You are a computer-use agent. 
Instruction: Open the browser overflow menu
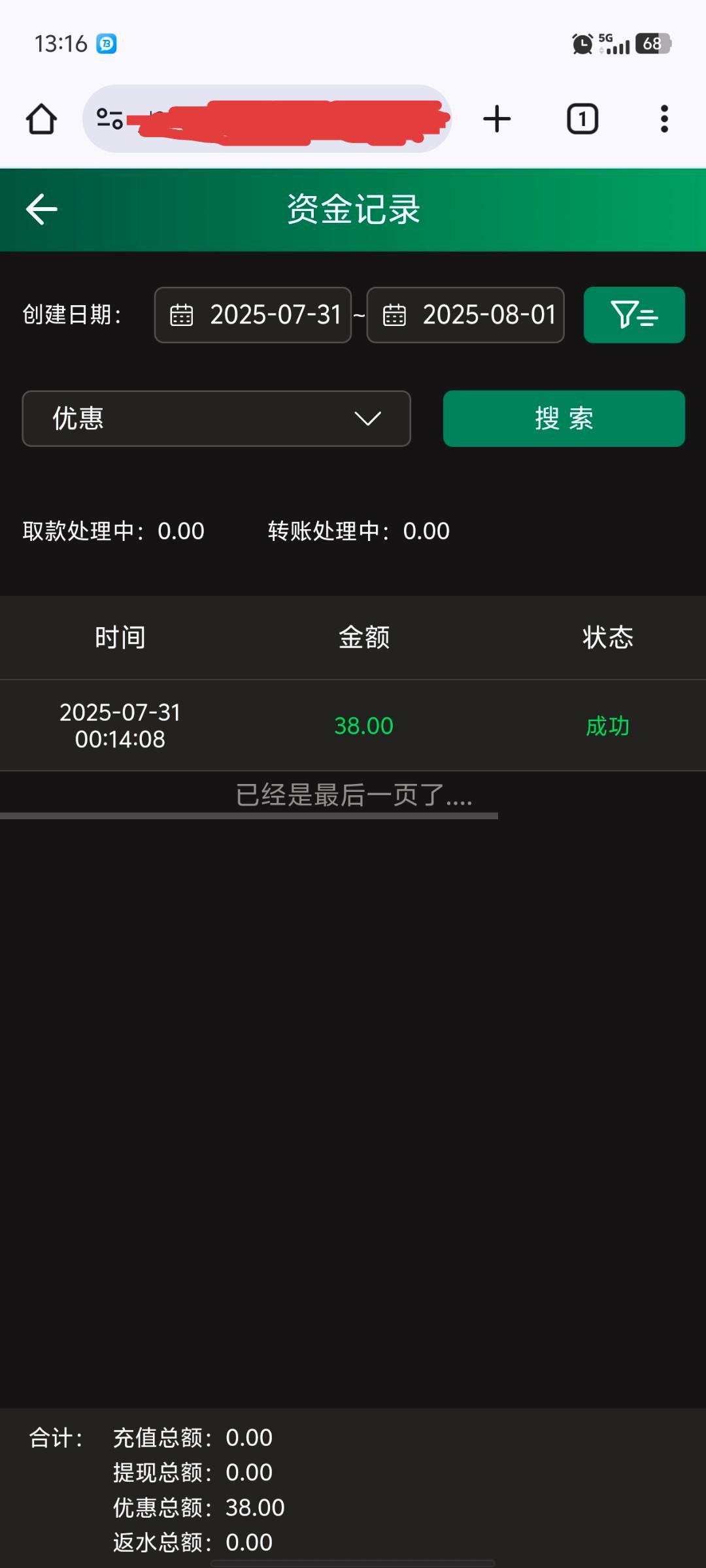(664, 120)
